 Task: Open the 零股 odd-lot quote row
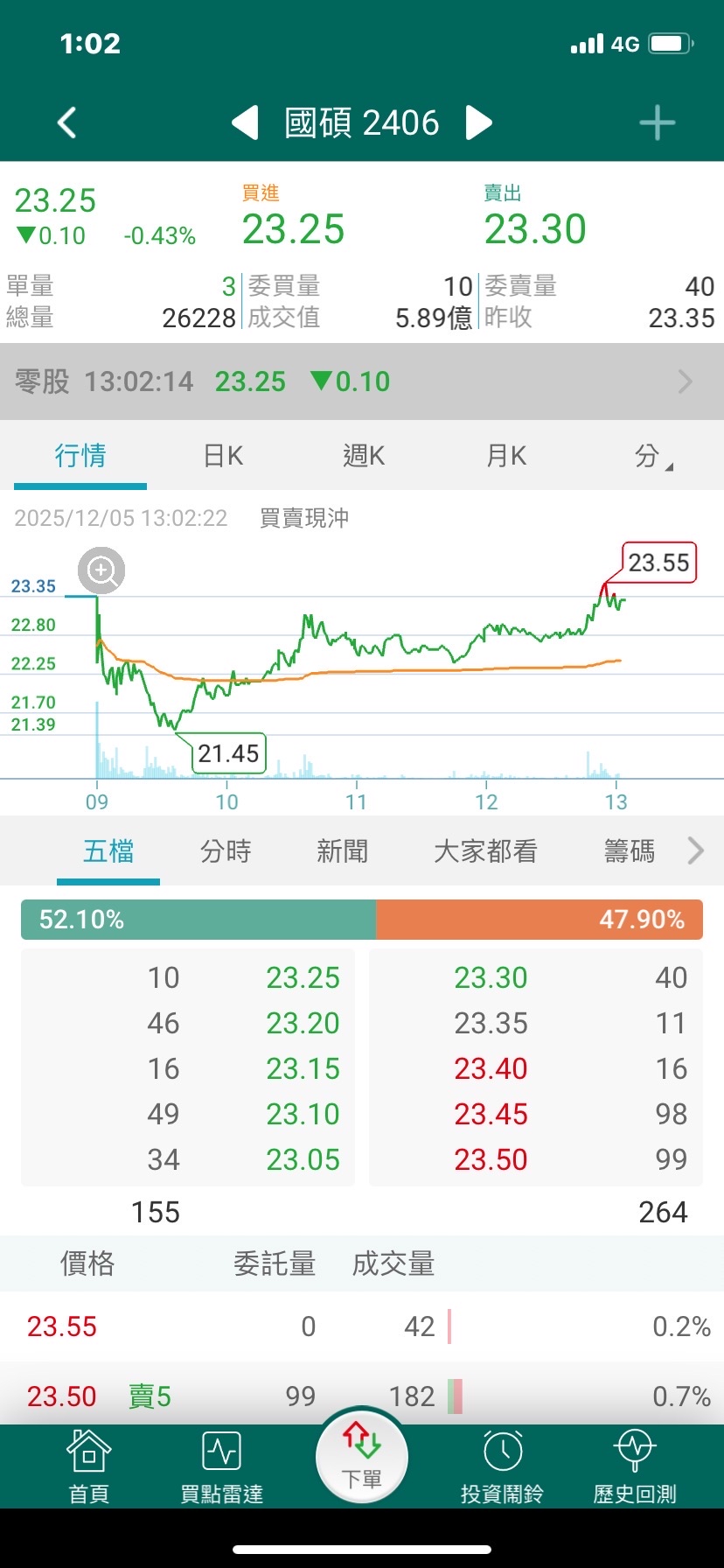coord(362,381)
